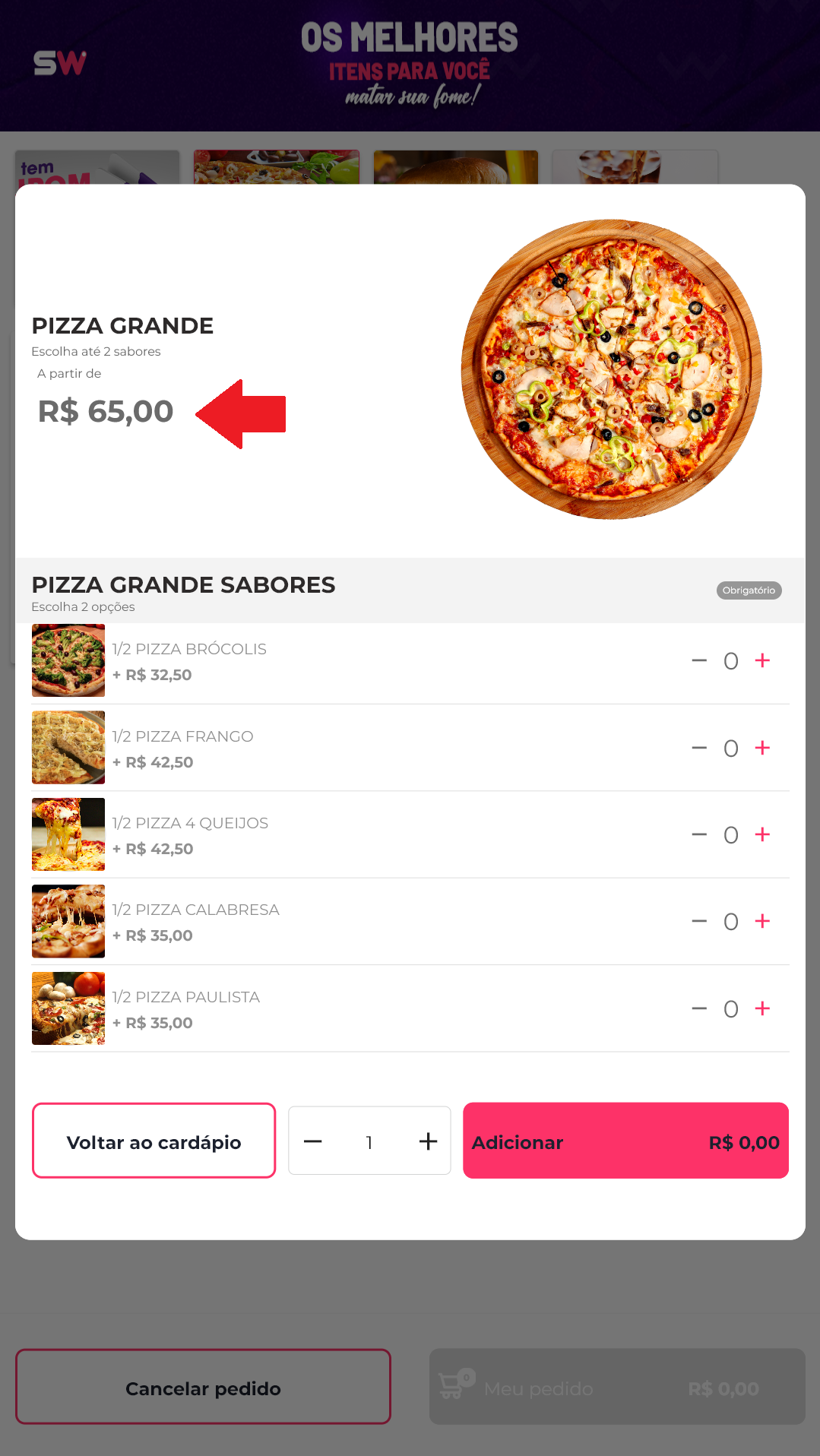Decrease the 1/2 Pizza Brócolis quantity
This screenshot has width=820, height=1456.
tap(699, 660)
